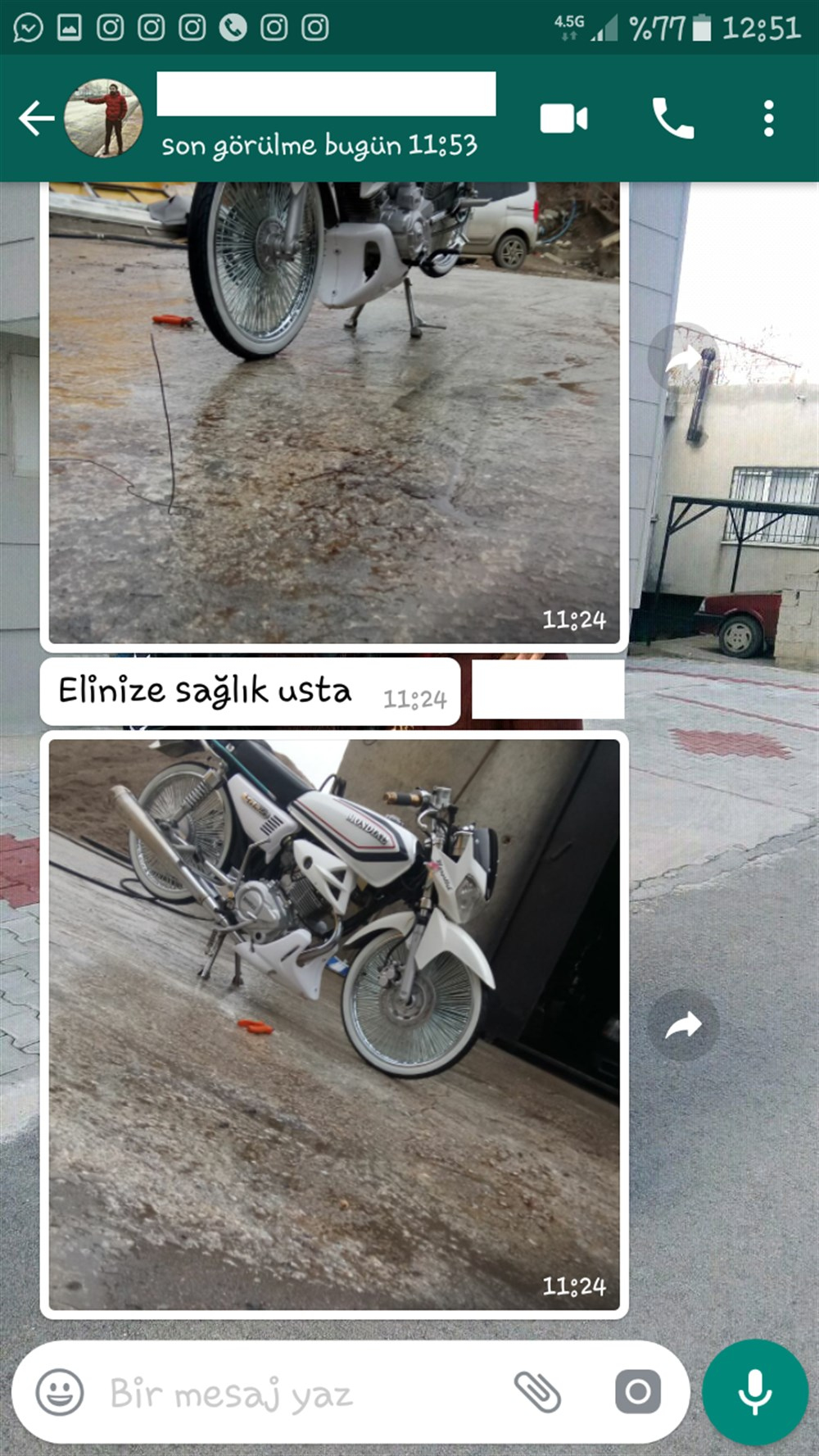Tap the microphone voice message button

(x=754, y=1392)
